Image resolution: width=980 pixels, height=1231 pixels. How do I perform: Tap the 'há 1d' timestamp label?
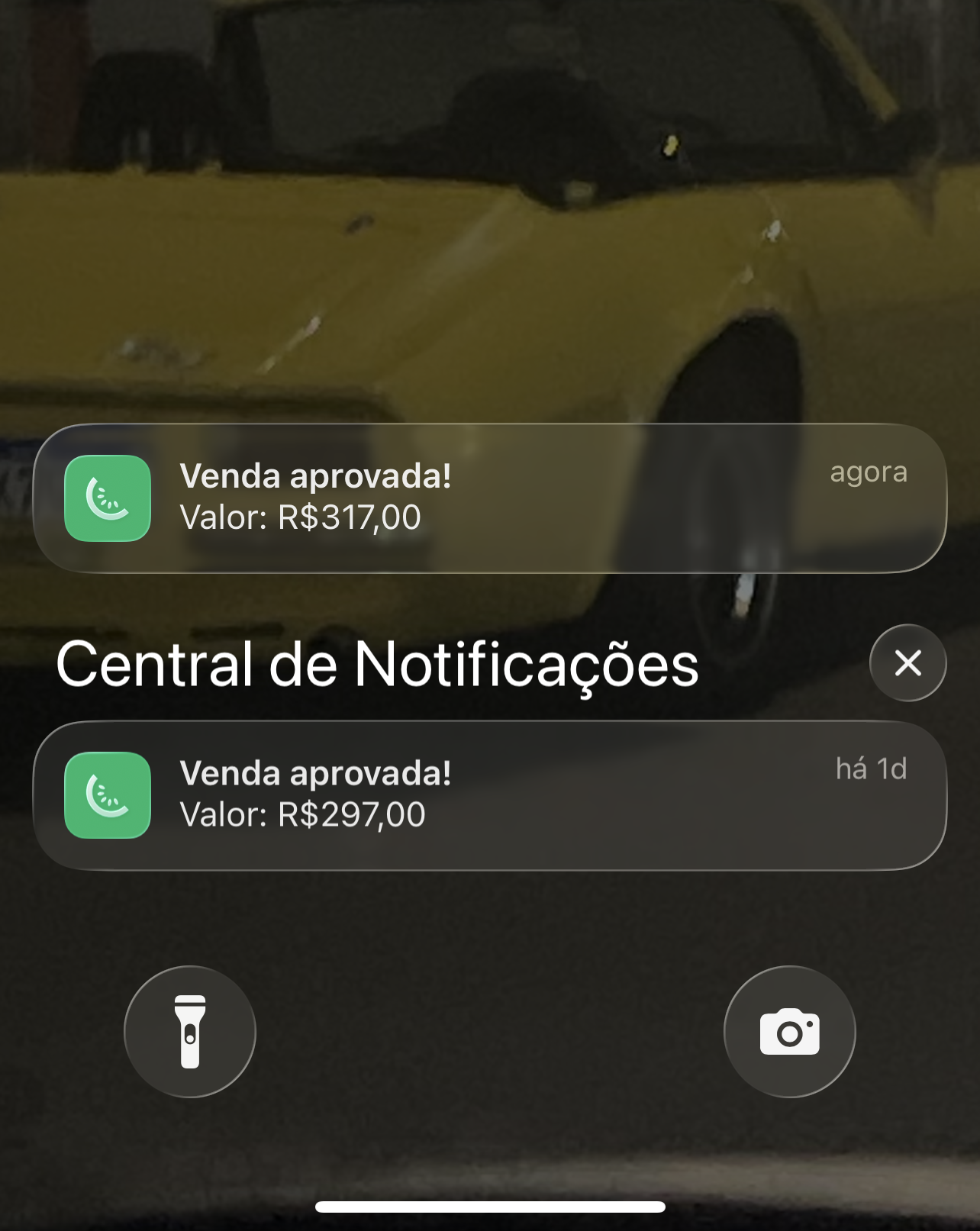pyautogui.click(x=870, y=771)
